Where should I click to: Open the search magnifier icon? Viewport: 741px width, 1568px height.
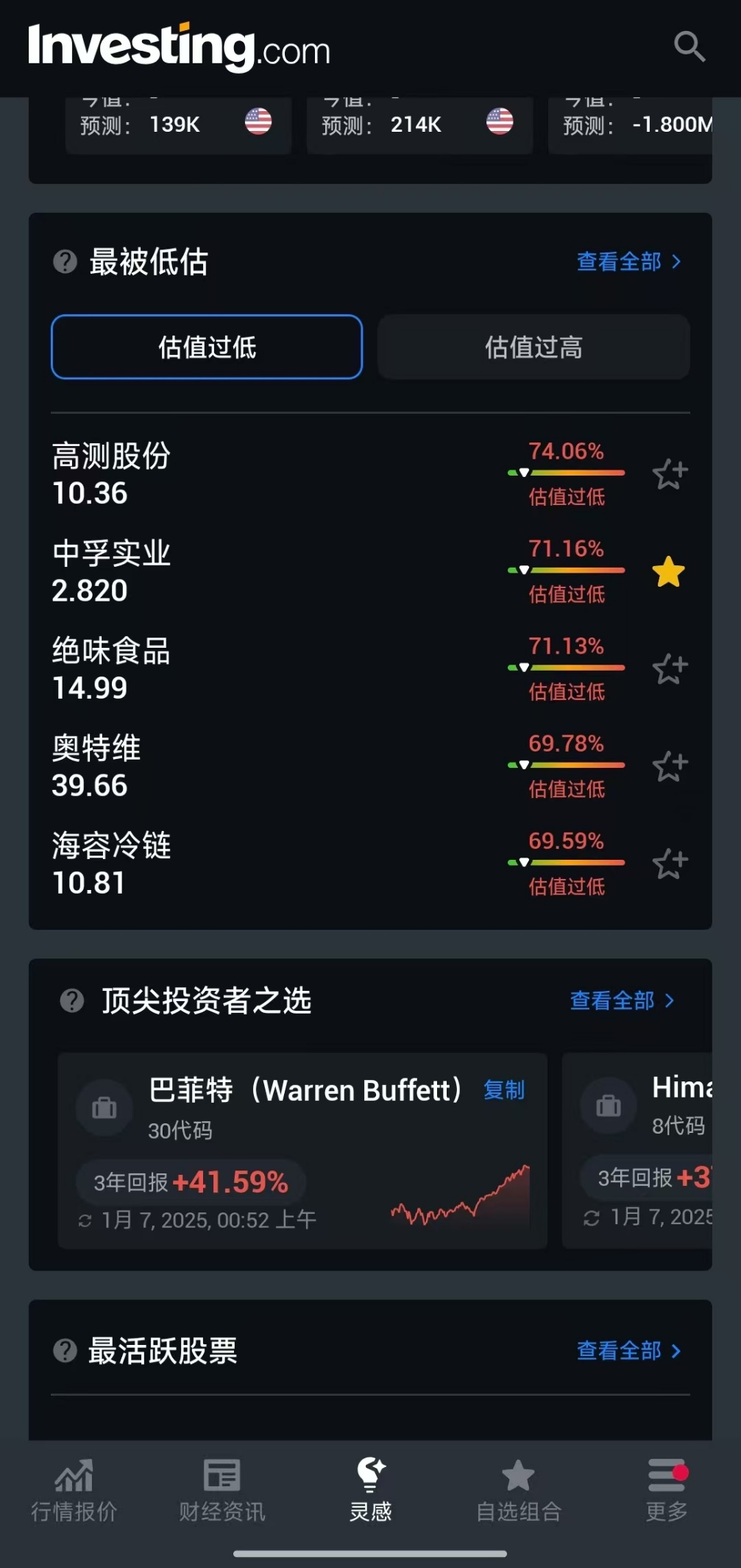pos(689,46)
